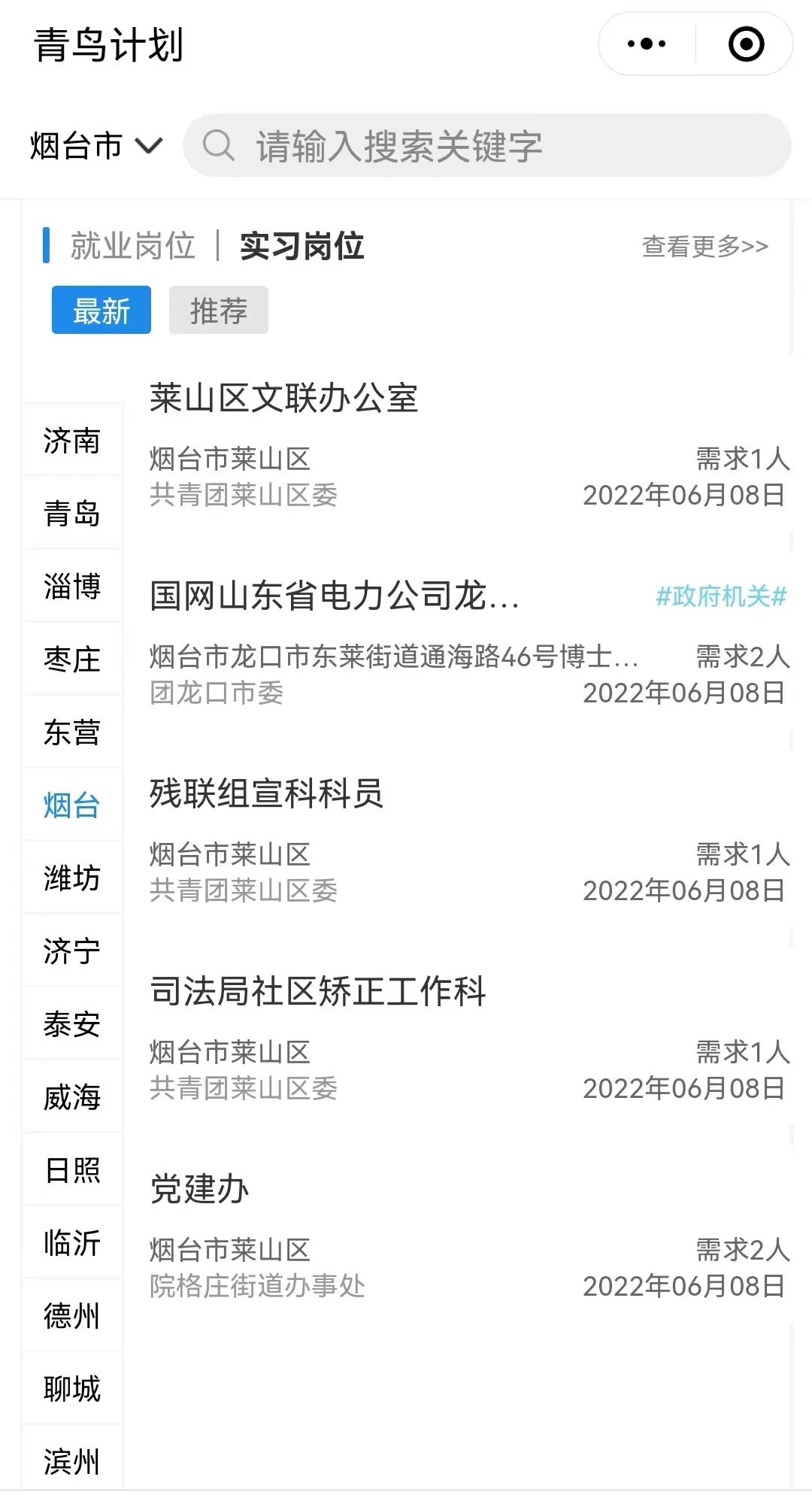Tap the search keyword input field
This screenshot has width=812, height=1495.
tap(487, 146)
